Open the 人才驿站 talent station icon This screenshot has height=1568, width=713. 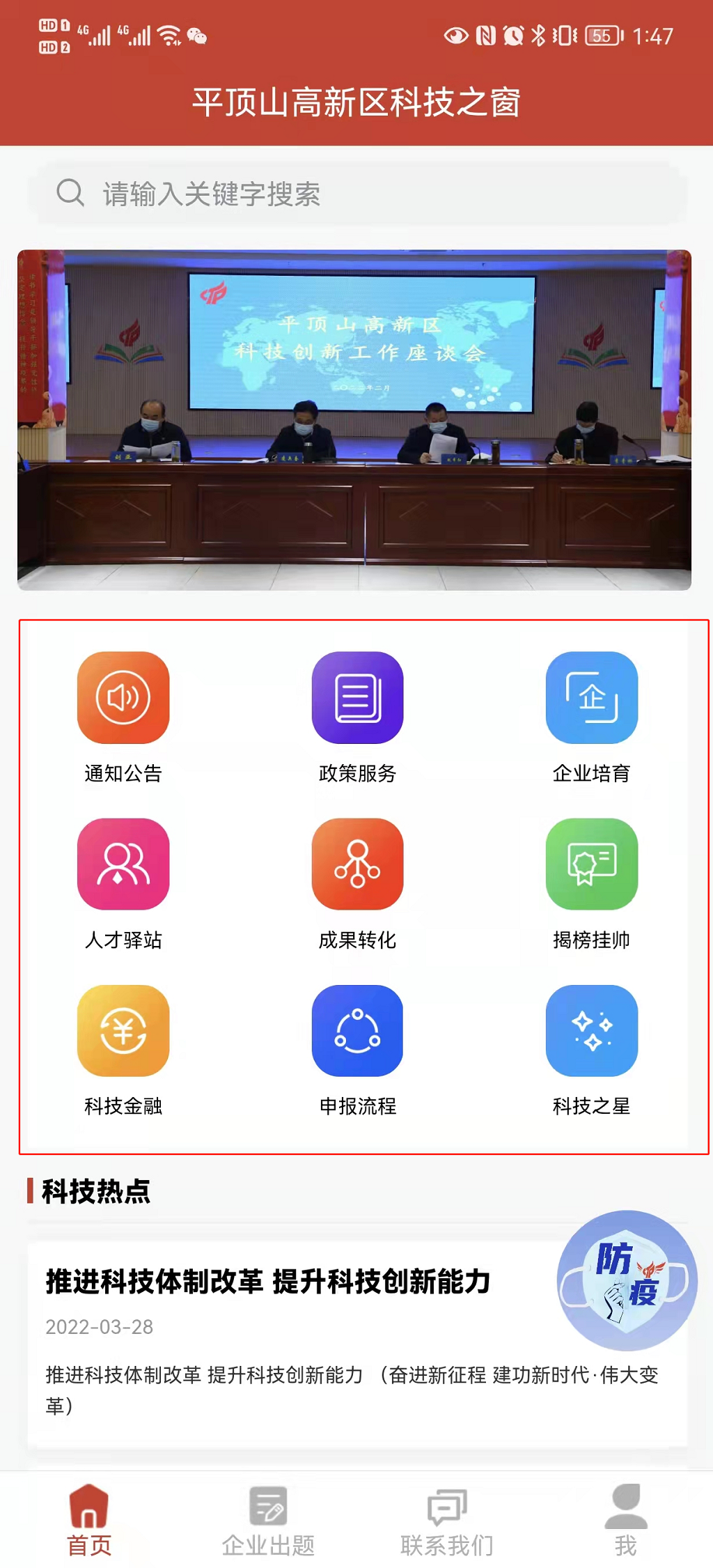123,866
